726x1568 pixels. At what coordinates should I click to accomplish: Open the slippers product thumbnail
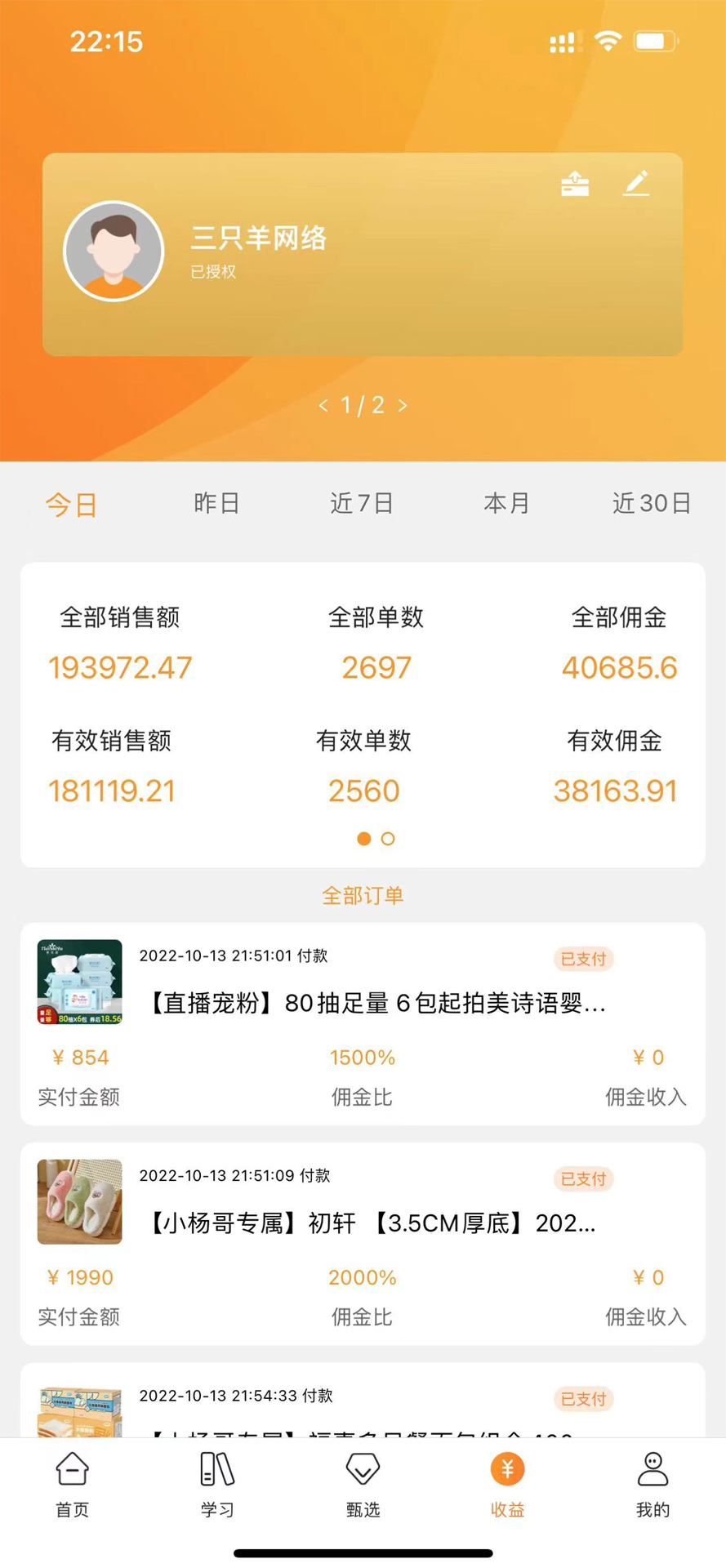click(79, 1201)
